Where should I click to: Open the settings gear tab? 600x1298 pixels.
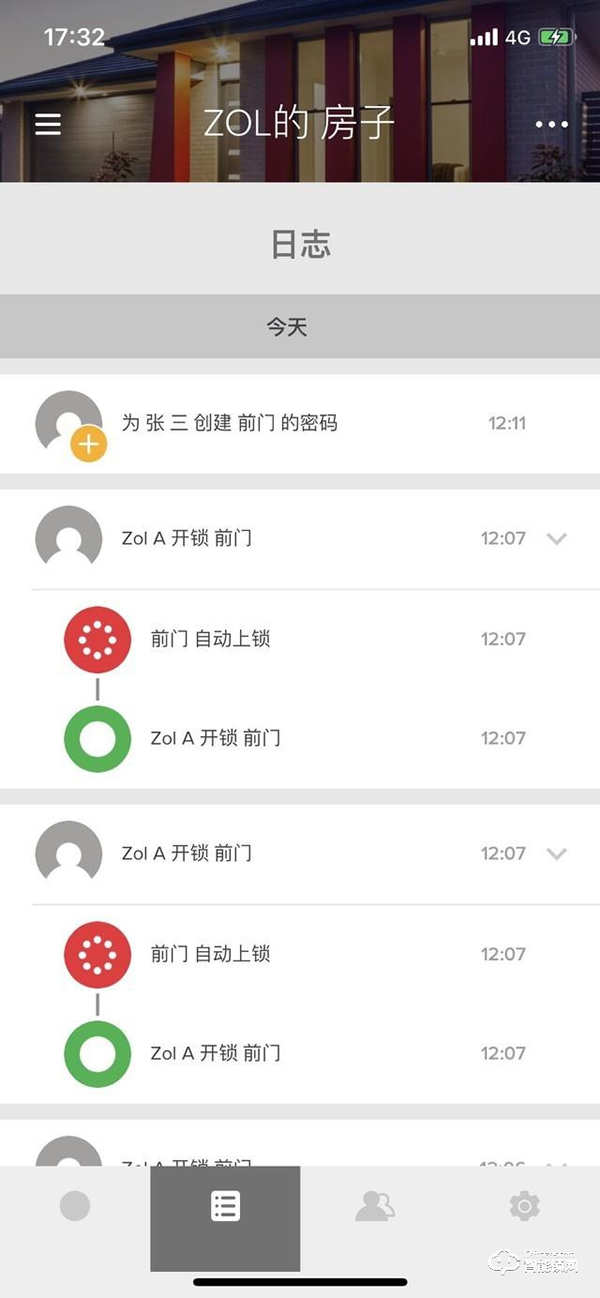click(x=524, y=1206)
